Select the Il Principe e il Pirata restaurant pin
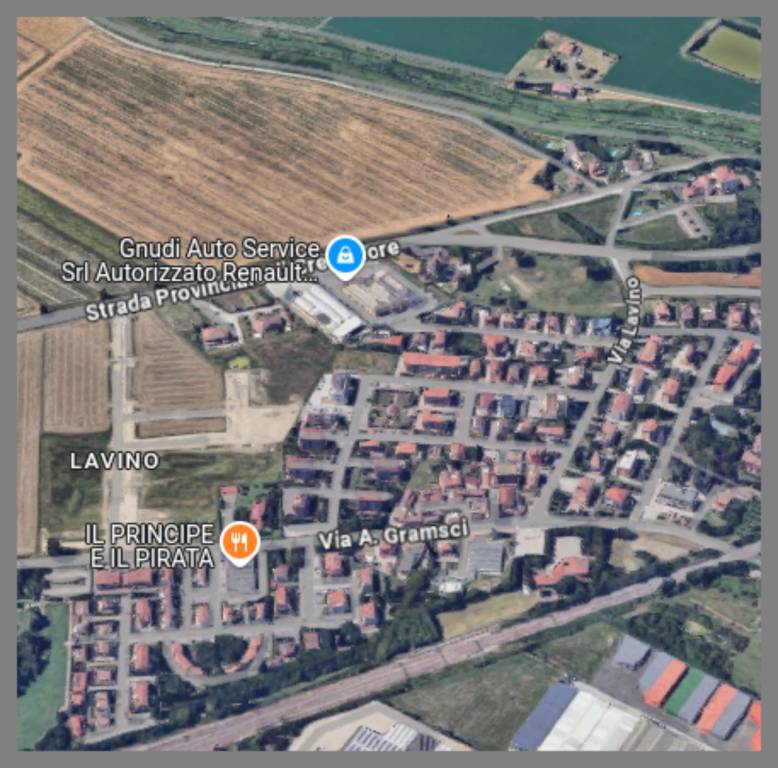The width and height of the screenshot is (778, 768). click(x=239, y=542)
